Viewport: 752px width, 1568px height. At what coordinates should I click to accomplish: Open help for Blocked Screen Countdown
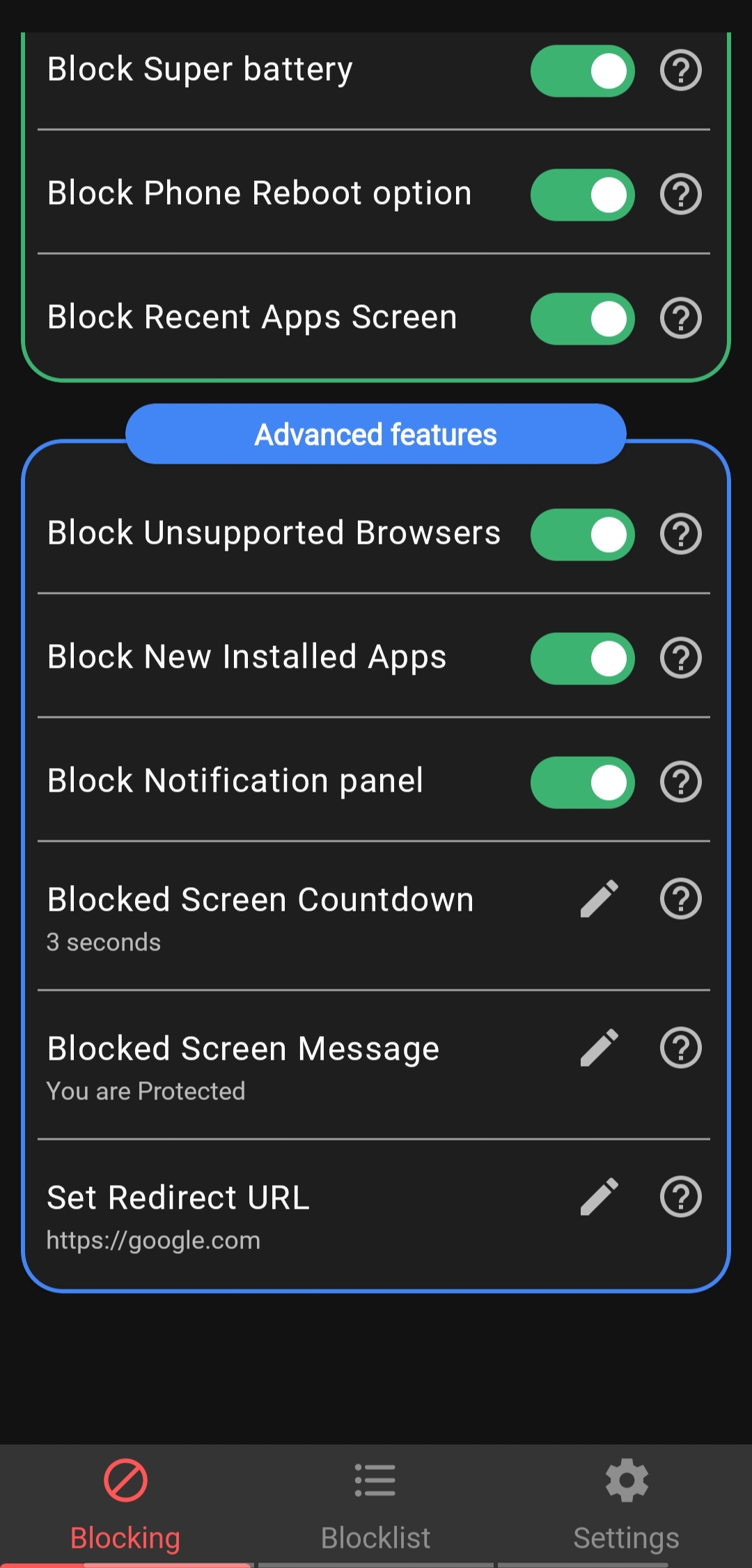[680, 899]
